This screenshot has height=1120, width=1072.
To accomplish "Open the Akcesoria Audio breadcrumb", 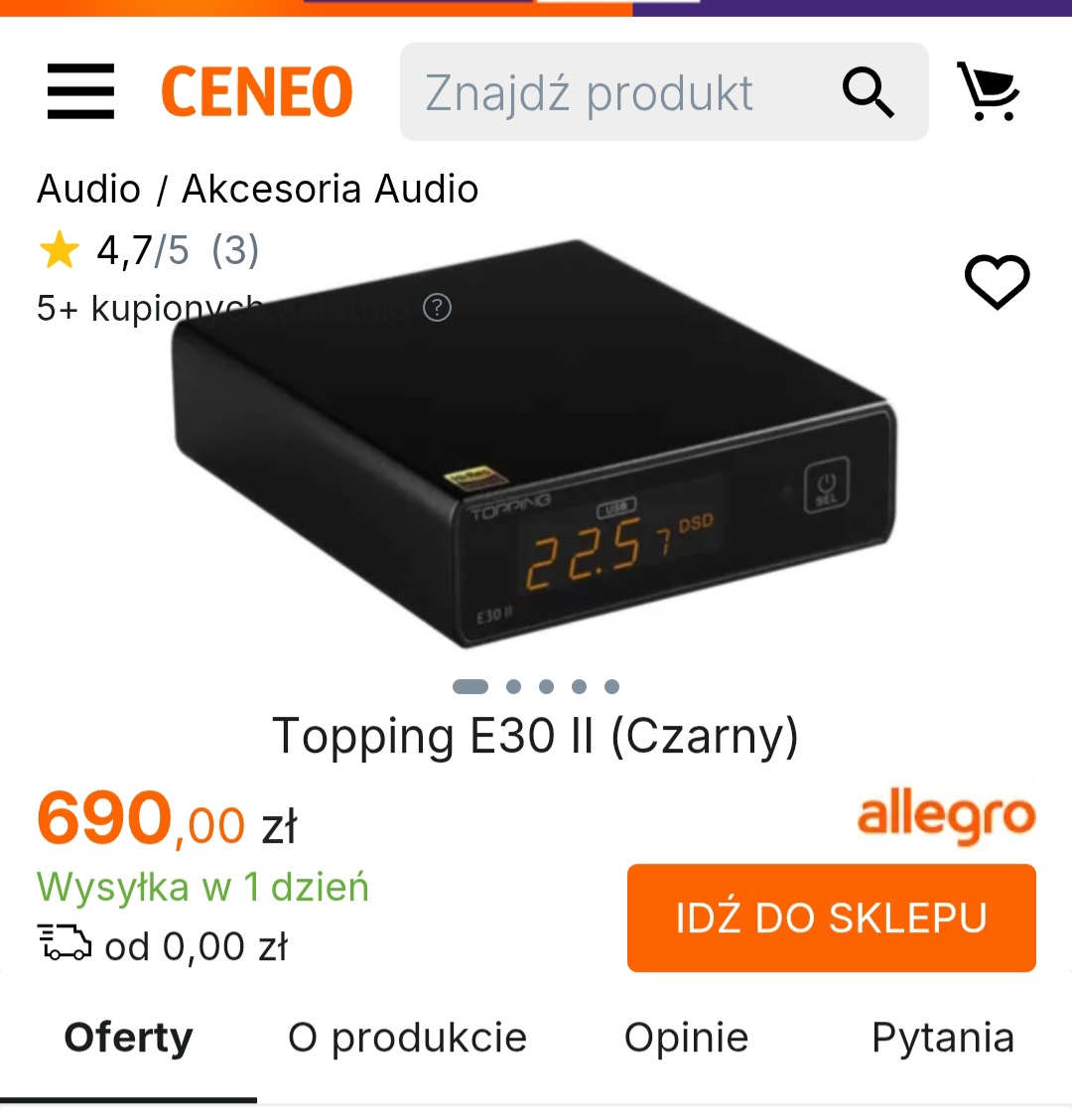I will tap(330, 189).
